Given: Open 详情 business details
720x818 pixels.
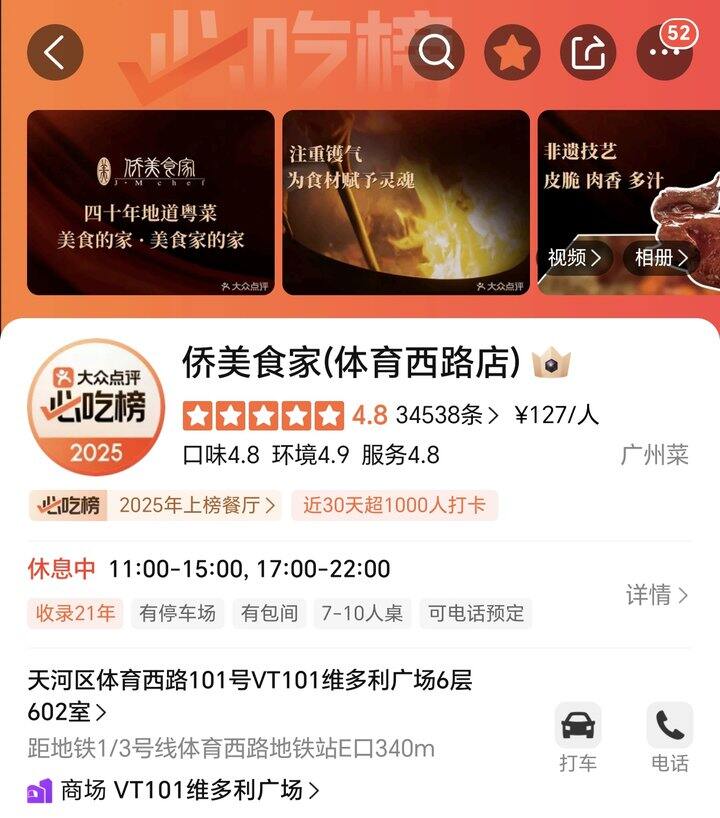Looking at the screenshot, I should 657,595.
